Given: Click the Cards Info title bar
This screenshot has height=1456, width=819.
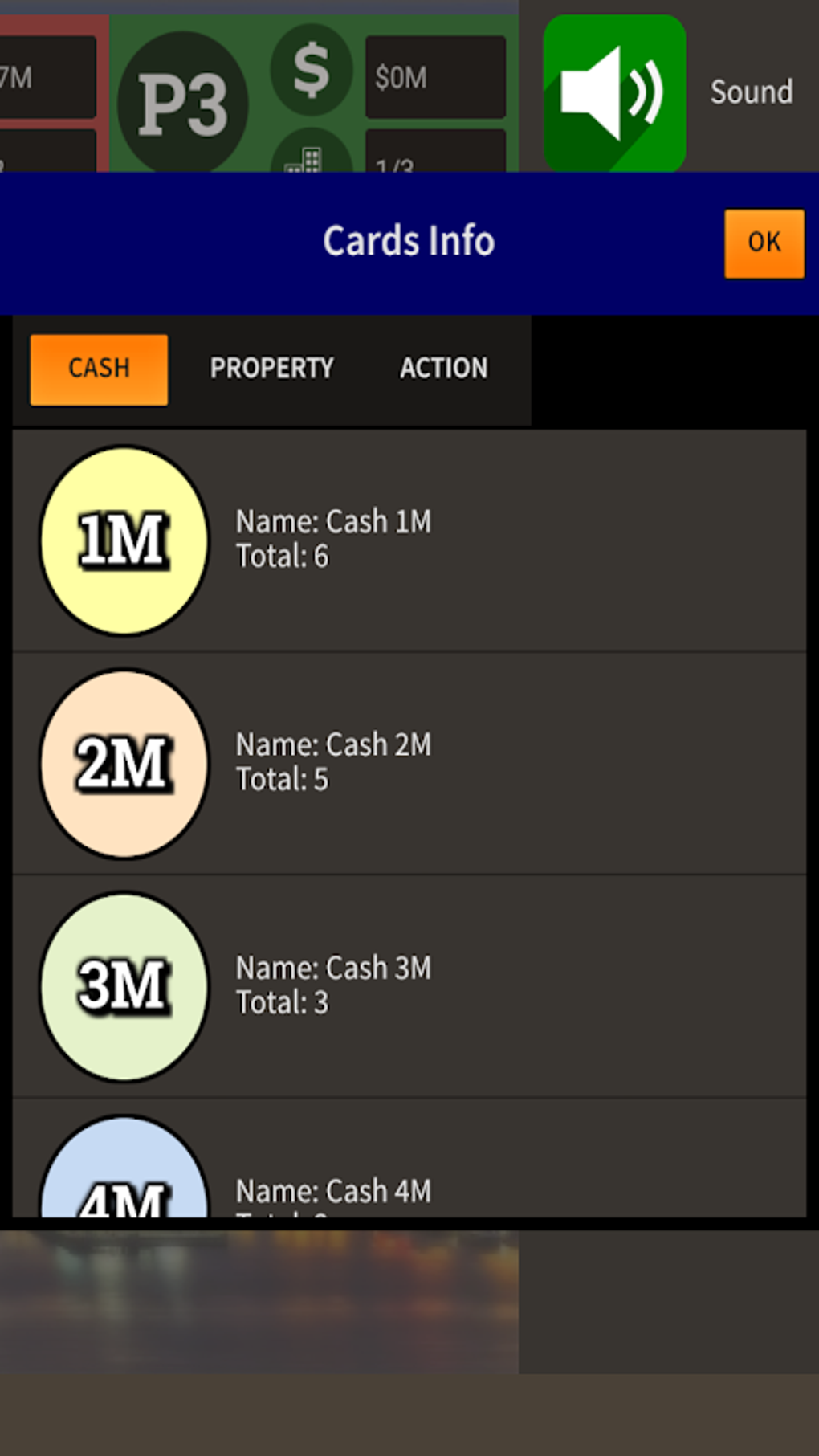Looking at the screenshot, I should 409,240.
